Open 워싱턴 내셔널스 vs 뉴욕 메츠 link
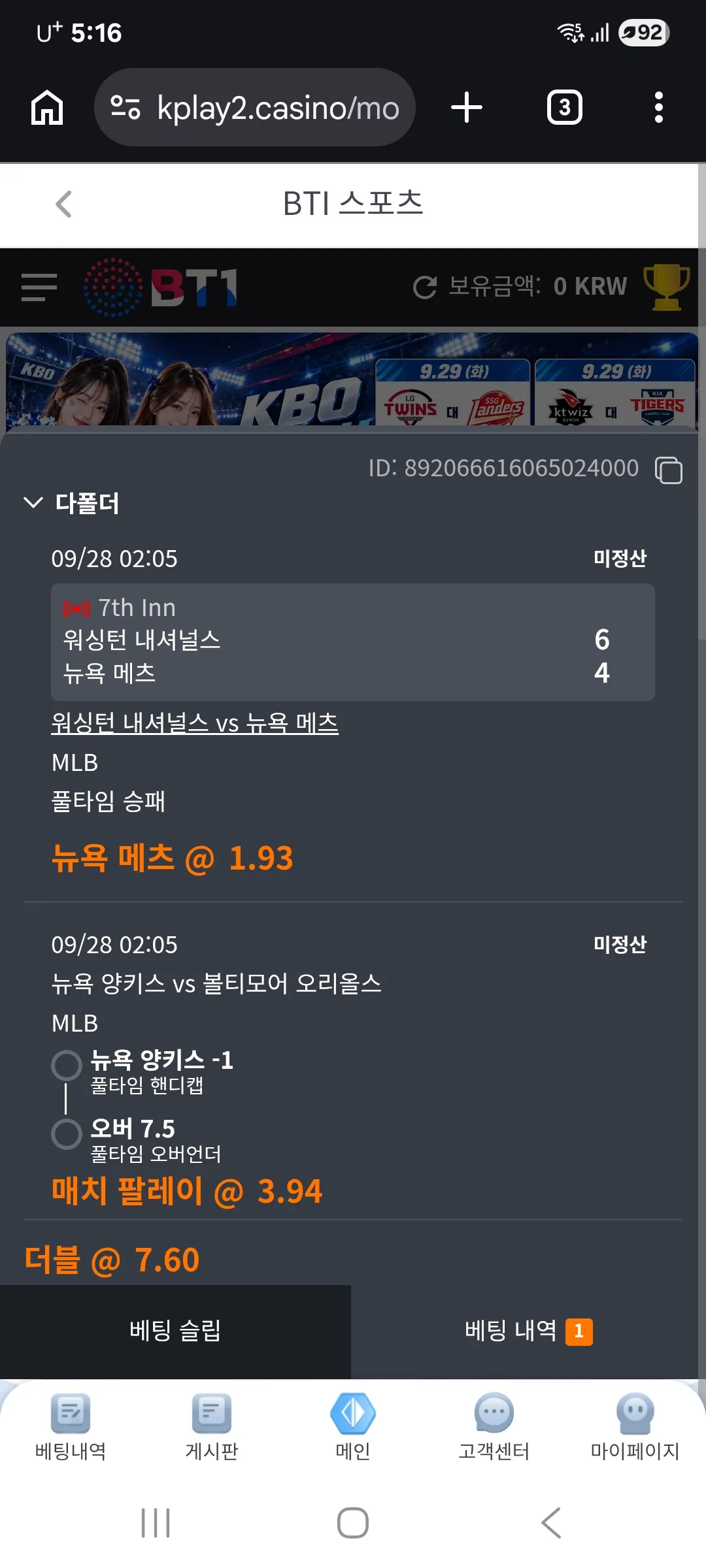Screen dimensions: 706x1568 (x=195, y=723)
